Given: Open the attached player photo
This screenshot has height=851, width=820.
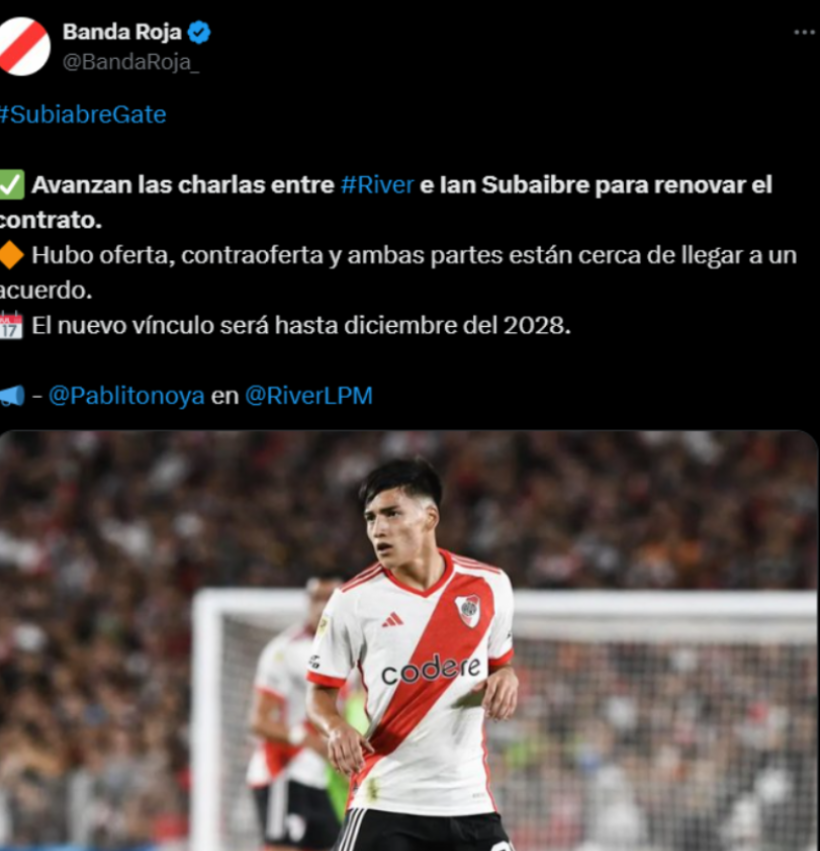Looking at the screenshot, I should (410, 640).
